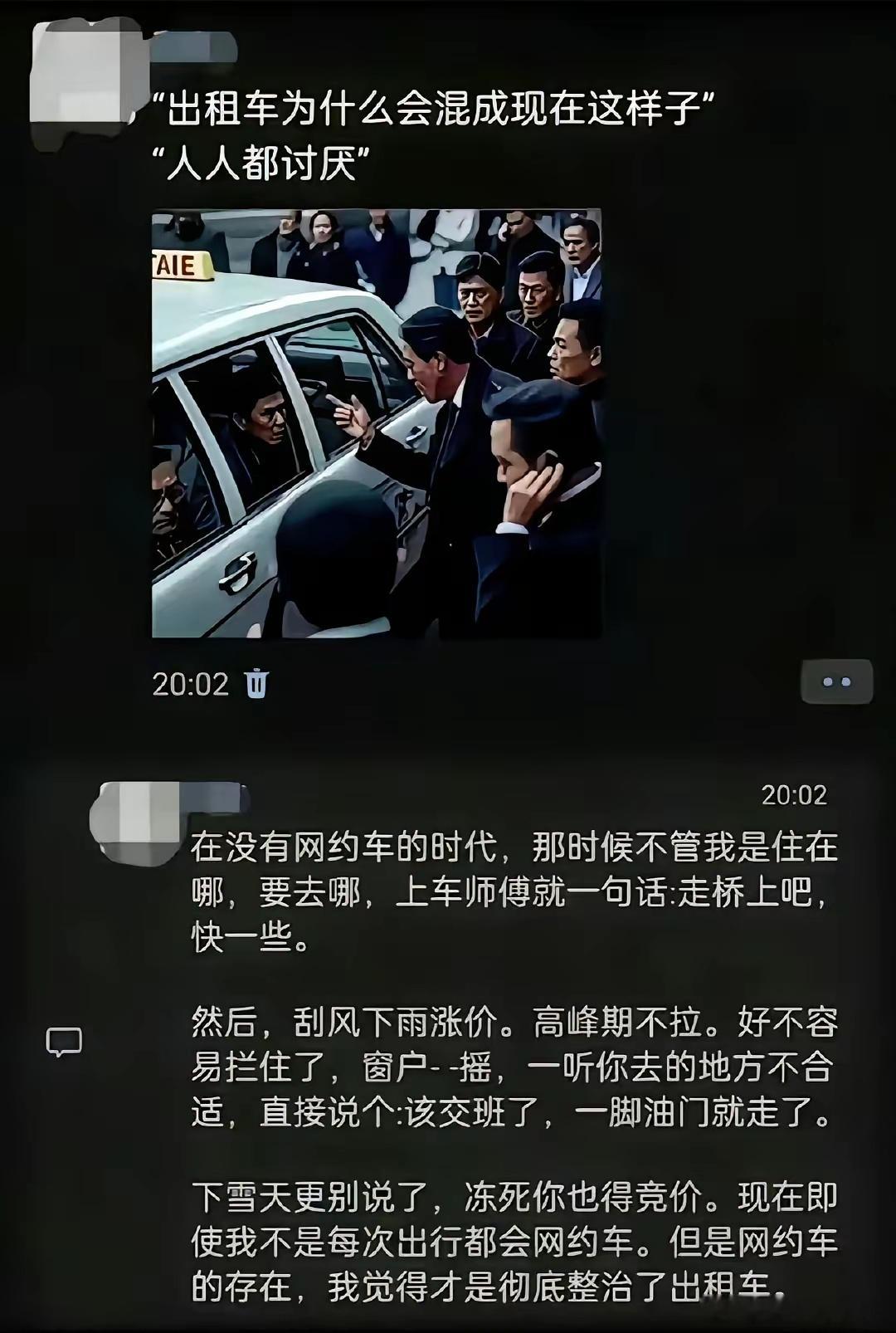This screenshot has width=896, height=1333.
Task: Select the two-dot overflow icon on the right
Action: [x=838, y=681]
